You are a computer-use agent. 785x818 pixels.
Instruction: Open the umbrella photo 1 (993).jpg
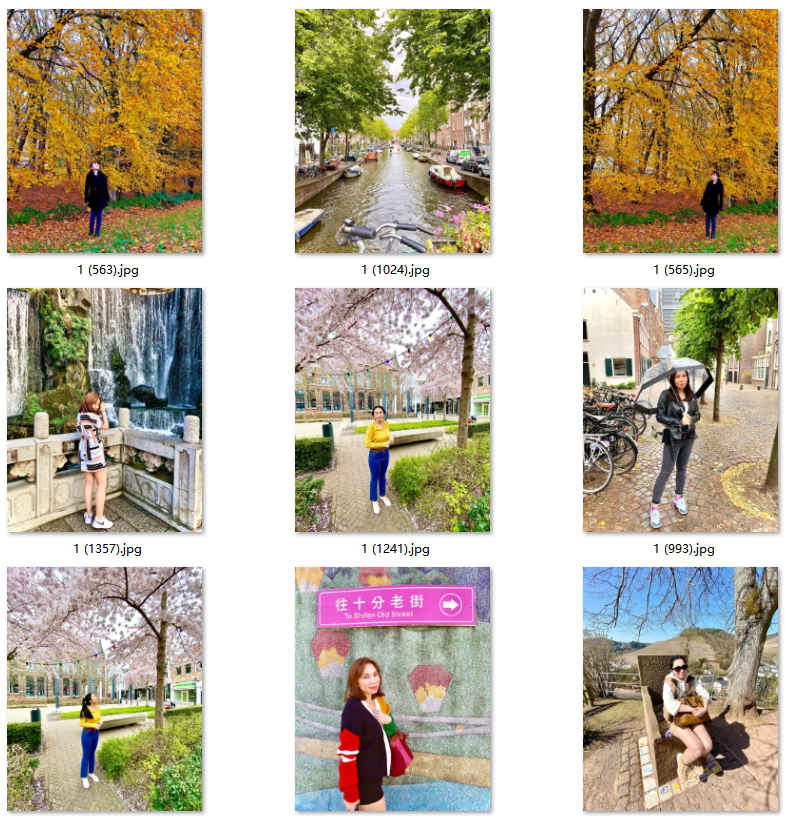(x=680, y=410)
